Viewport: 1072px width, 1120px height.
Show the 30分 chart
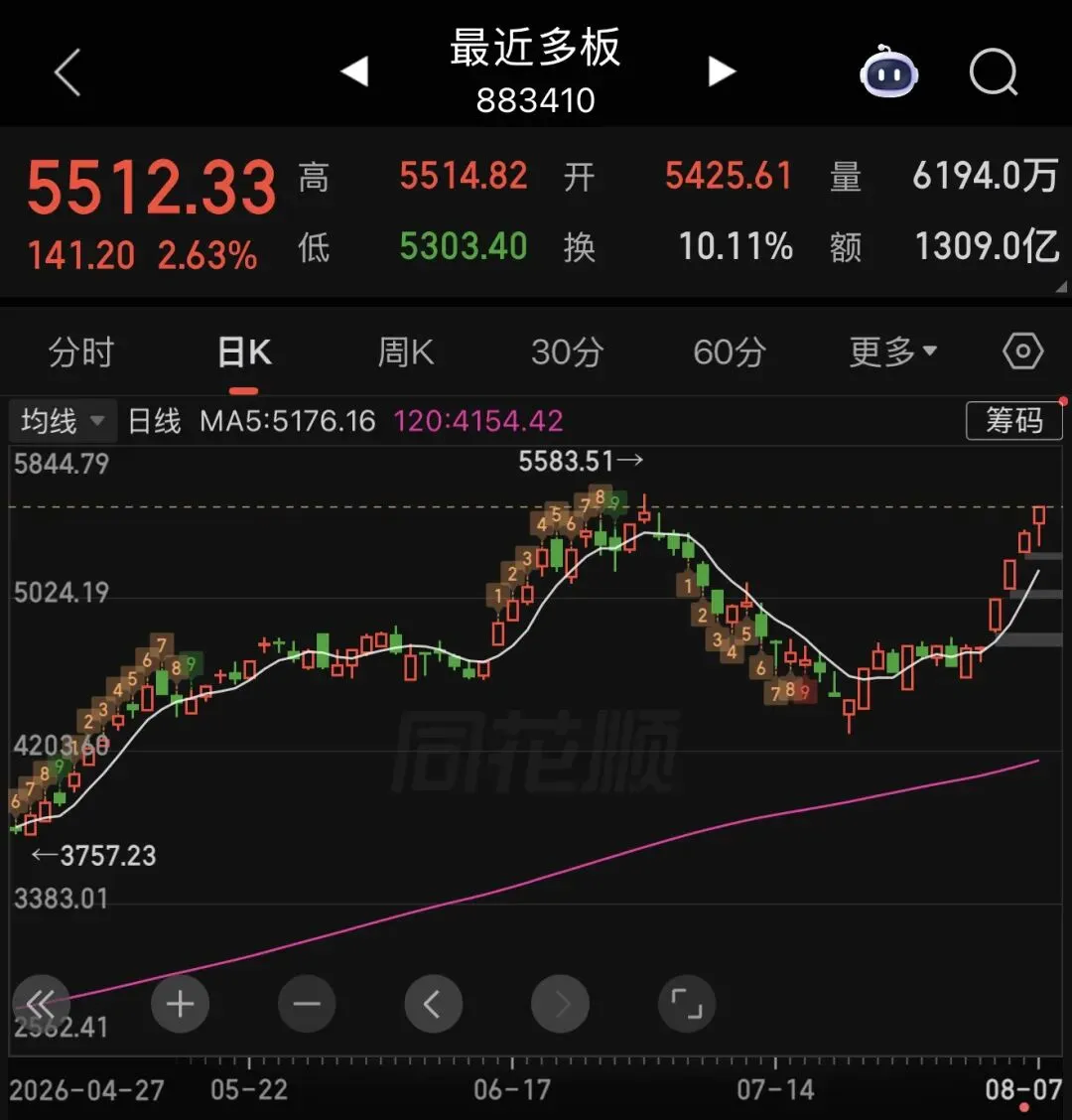coord(568,352)
